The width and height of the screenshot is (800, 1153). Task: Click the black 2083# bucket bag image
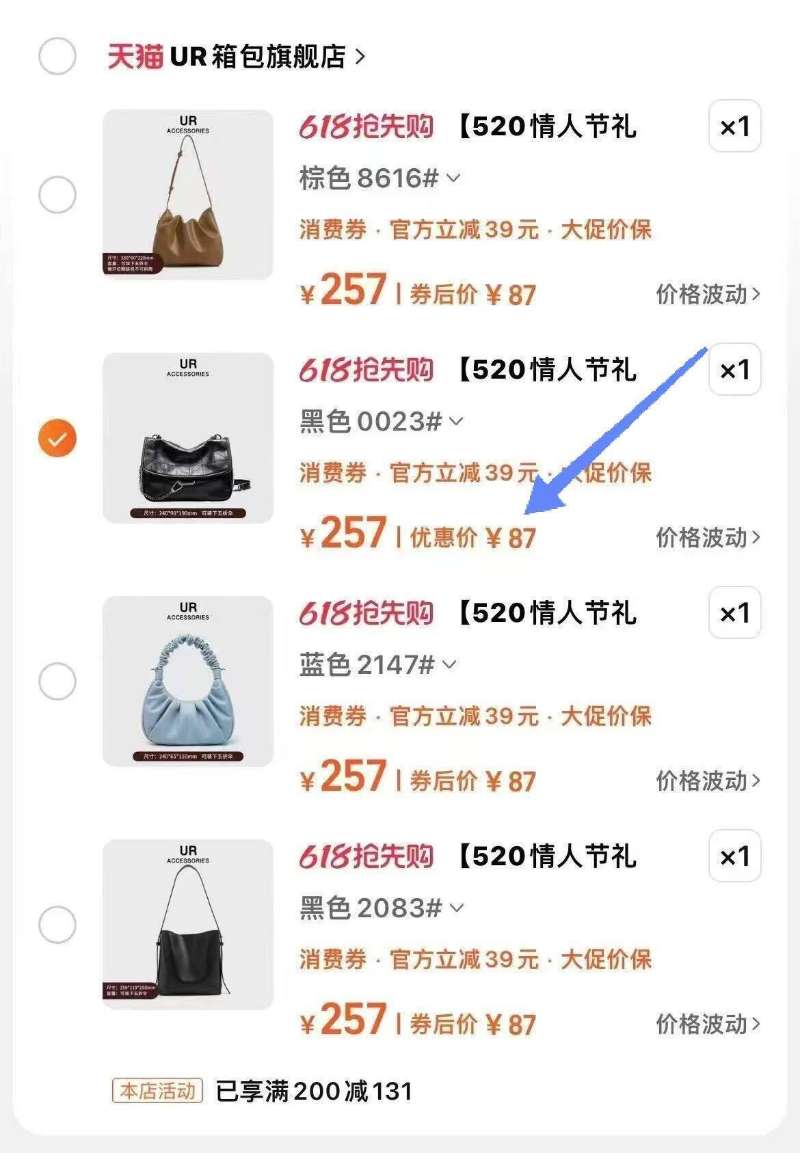(x=189, y=926)
